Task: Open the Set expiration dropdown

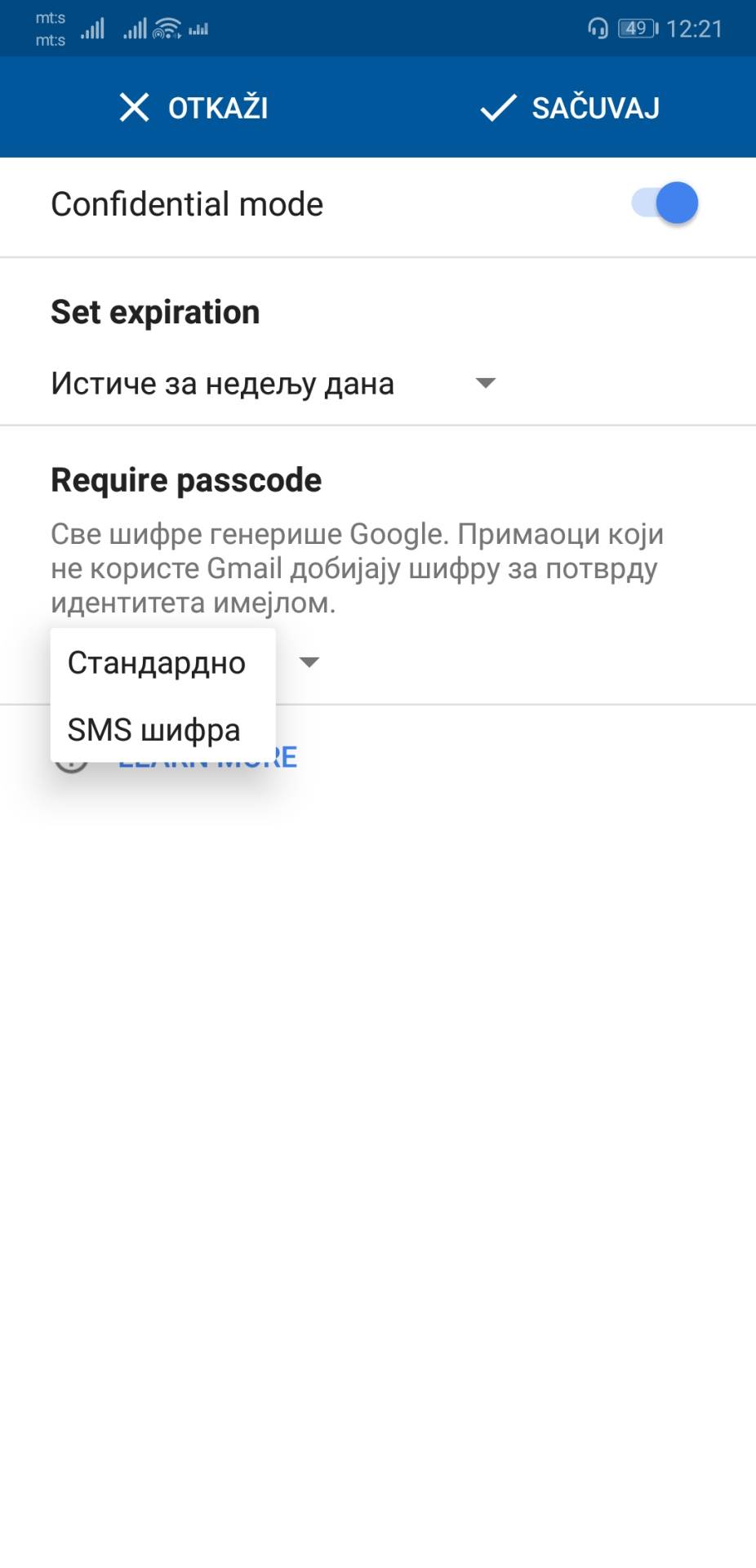Action: 273,383
